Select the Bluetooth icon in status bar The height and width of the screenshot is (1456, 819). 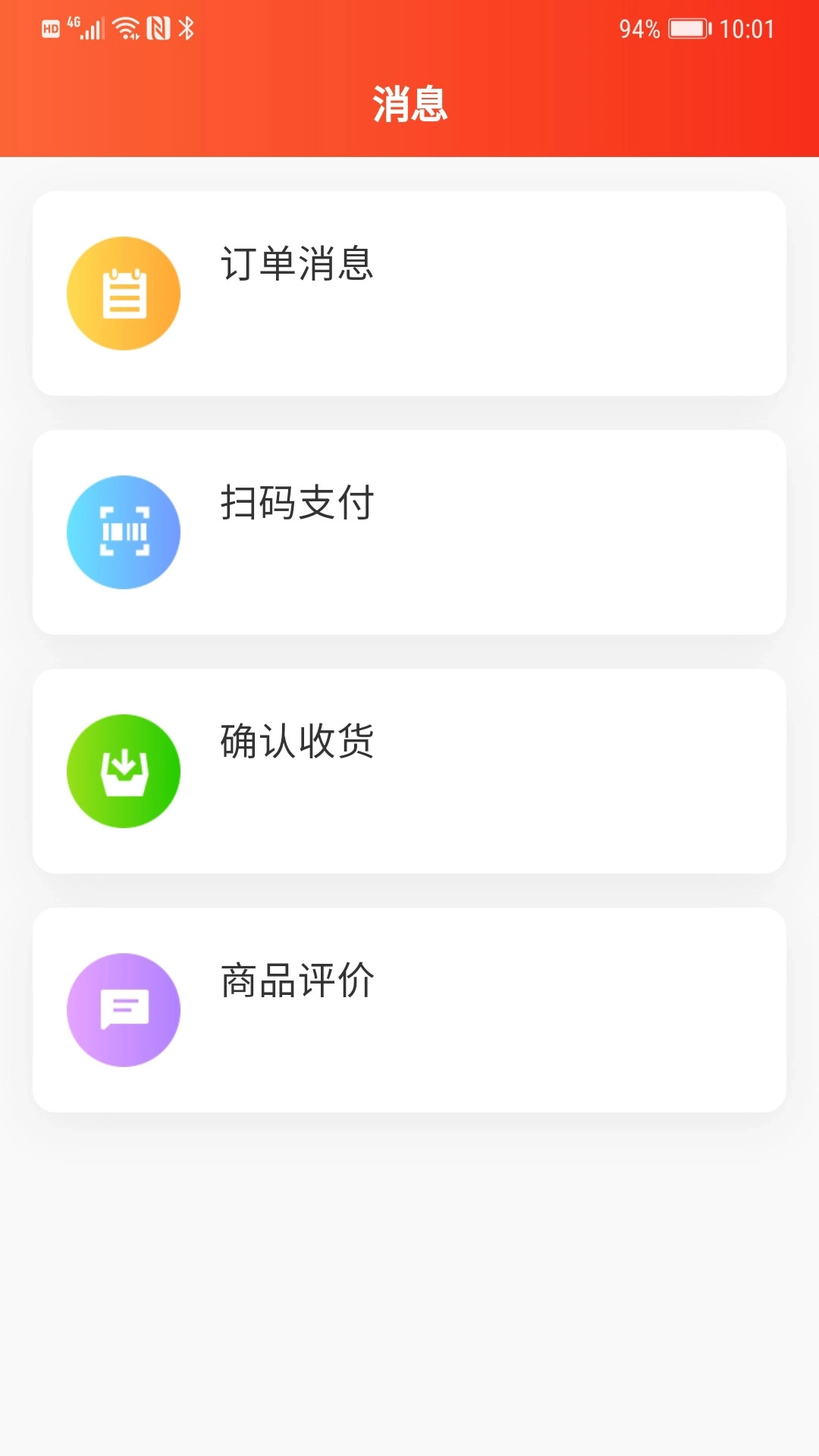point(184,28)
